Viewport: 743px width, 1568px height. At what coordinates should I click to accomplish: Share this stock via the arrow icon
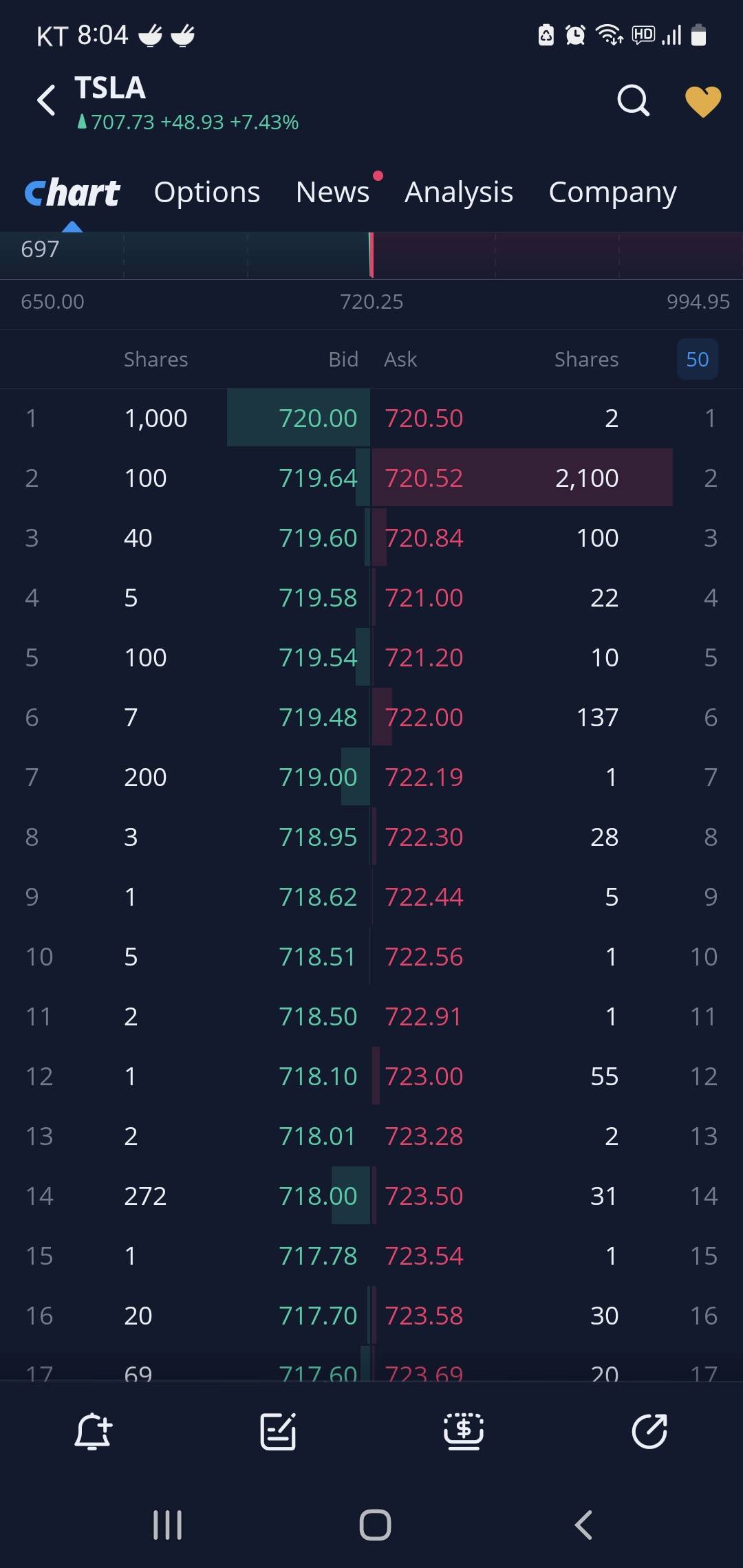click(x=649, y=1432)
